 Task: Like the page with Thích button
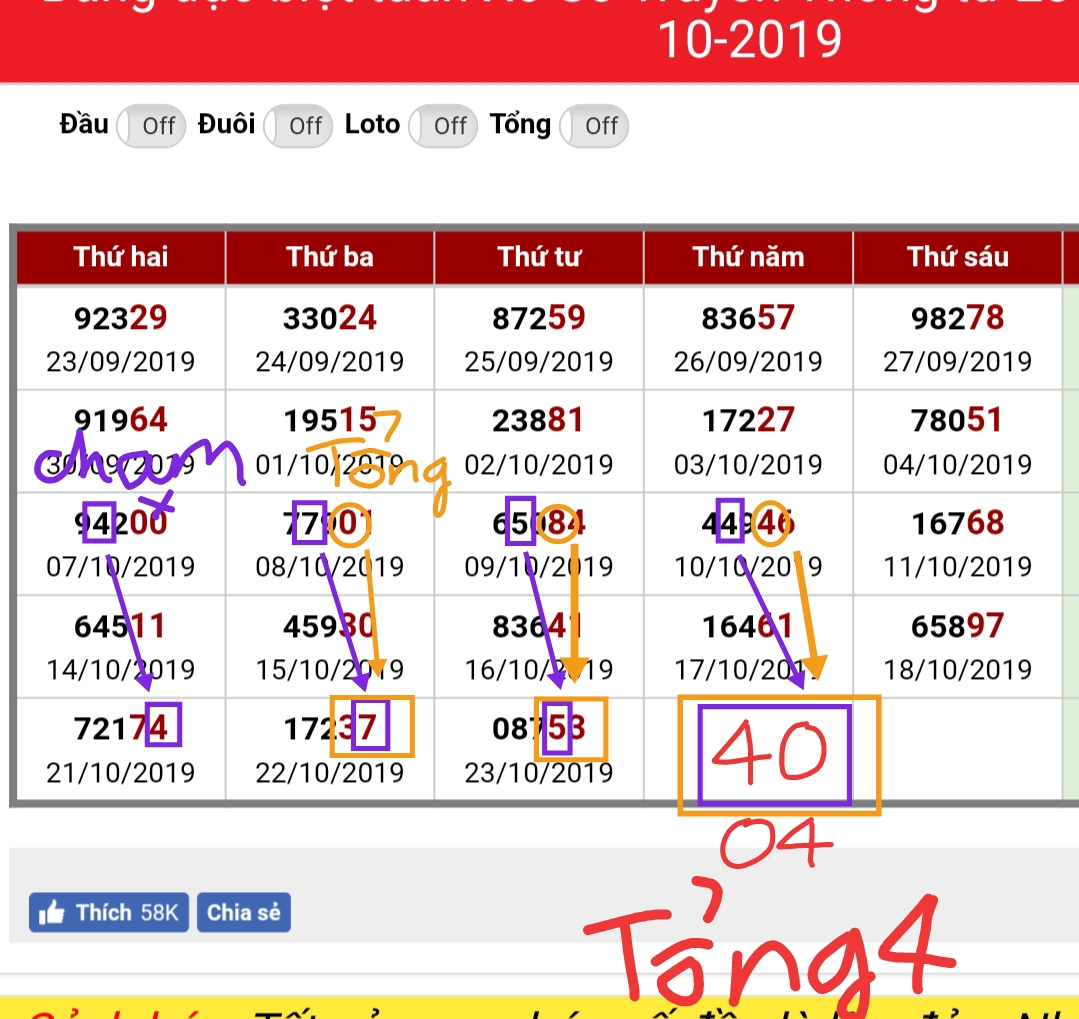(x=108, y=912)
